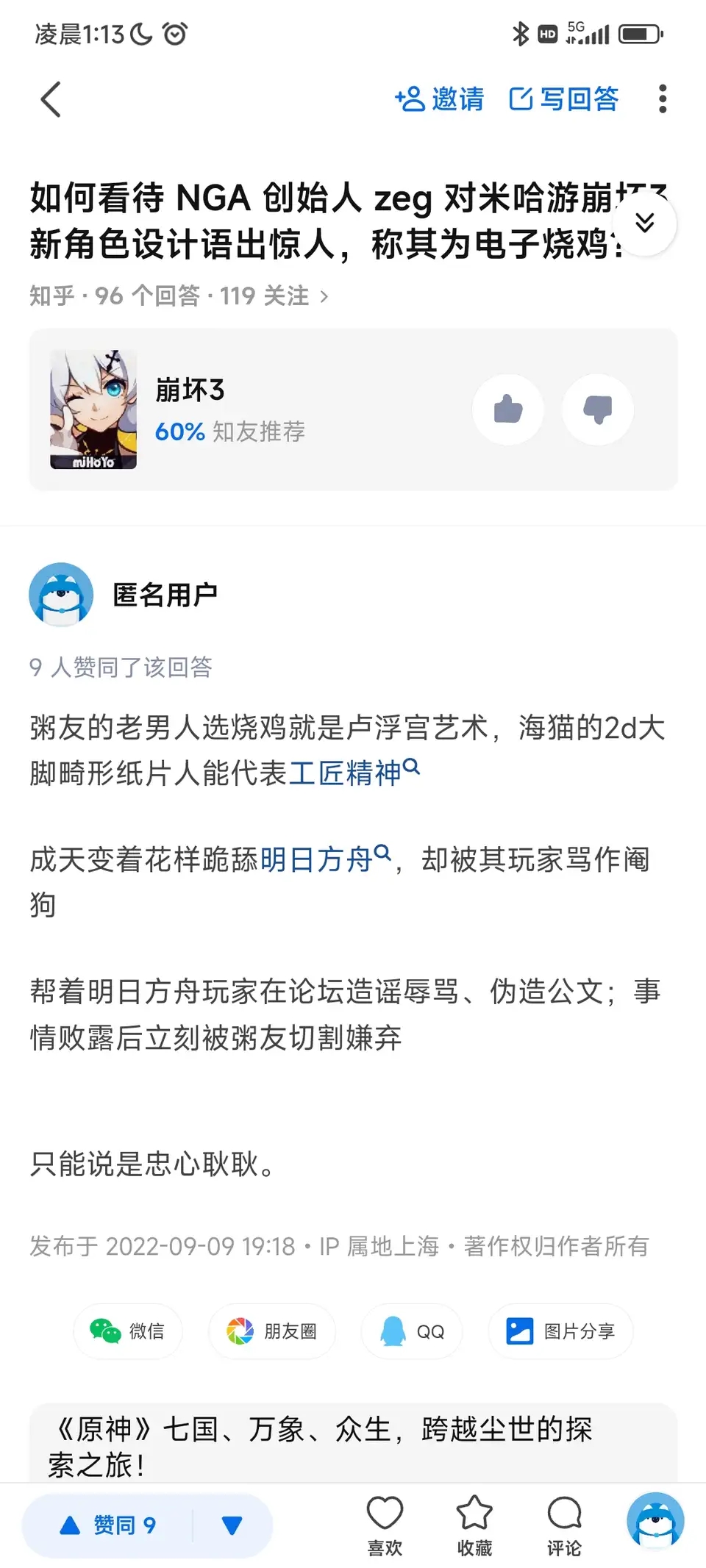Share answer as image via 图片分享
This screenshot has width=706, height=1568.
coord(560,1331)
